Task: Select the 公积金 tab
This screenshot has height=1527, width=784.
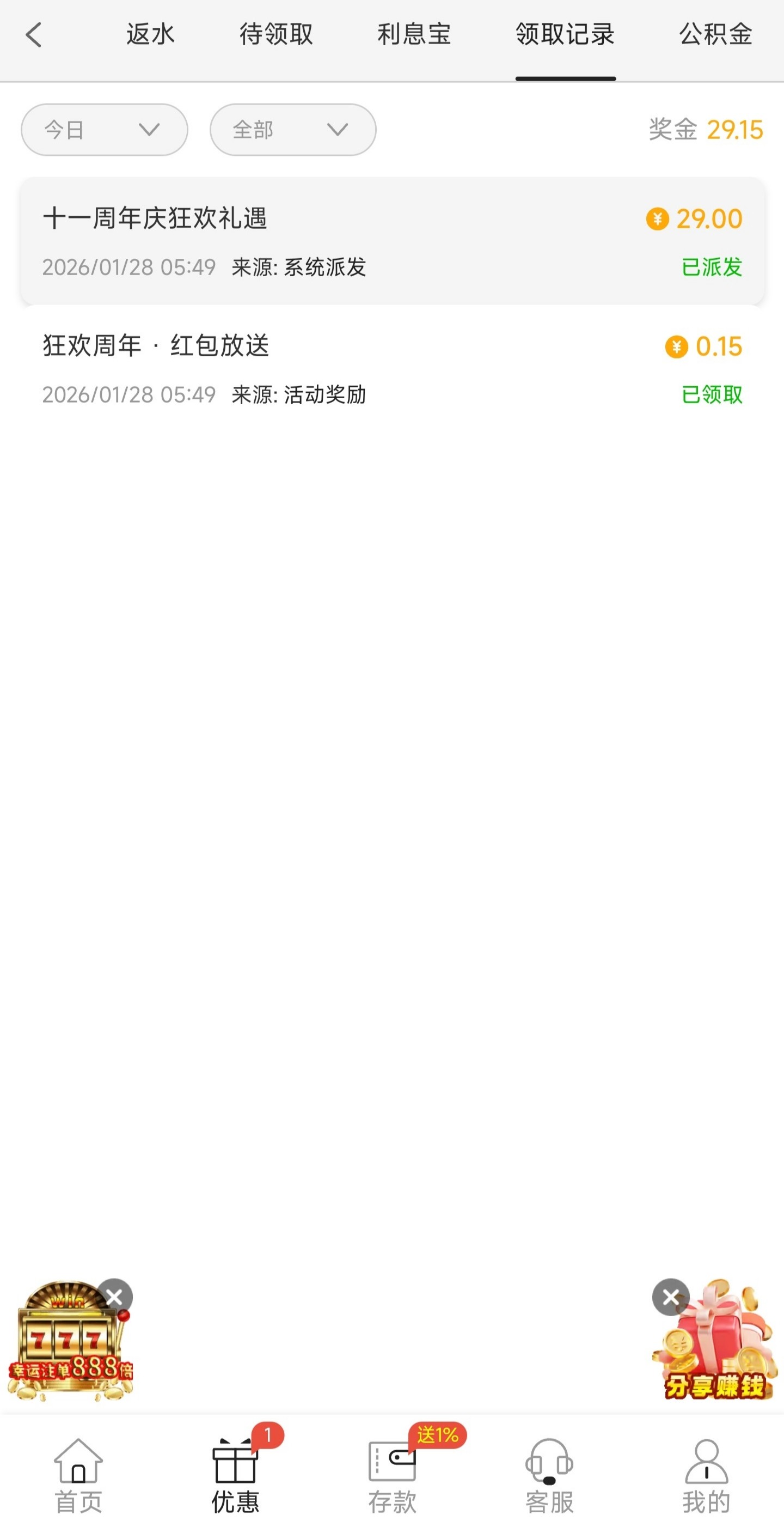Action: click(x=715, y=34)
